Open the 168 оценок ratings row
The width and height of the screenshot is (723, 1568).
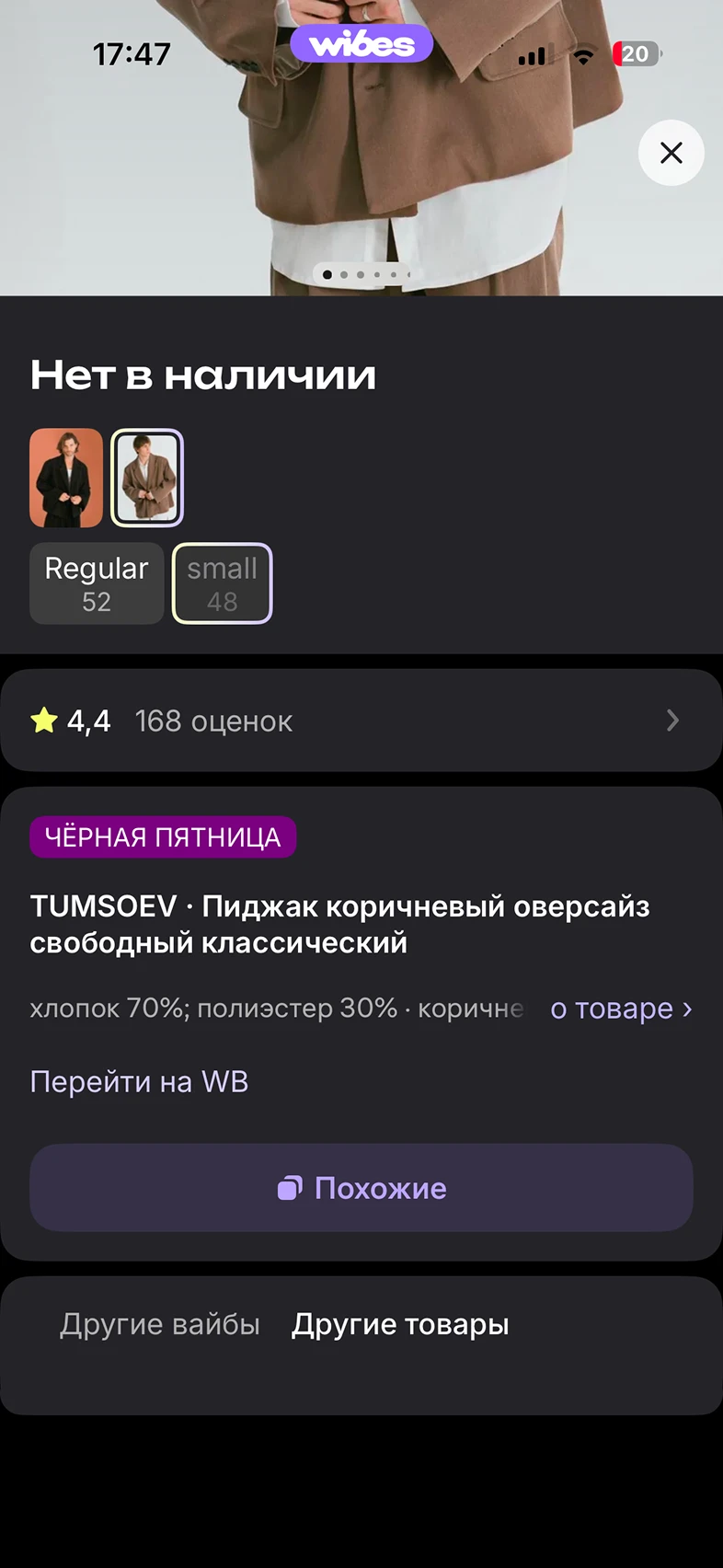pos(361,721)
